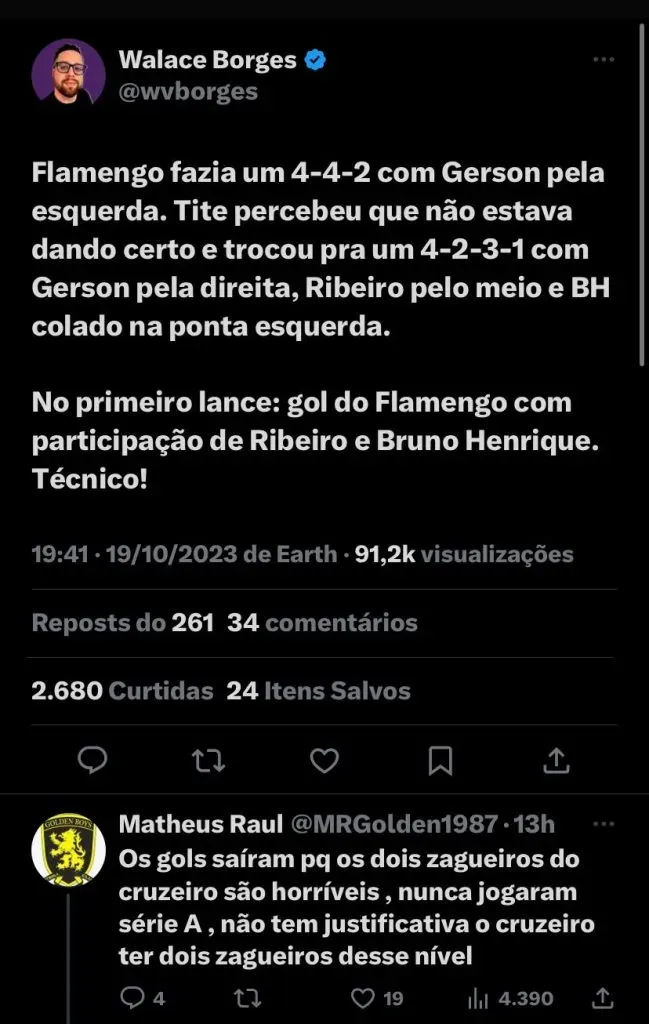Share Matheus Raul's reply
Image resolution: width=649 pixels, height=1024 pixels.
pos(603,998)
